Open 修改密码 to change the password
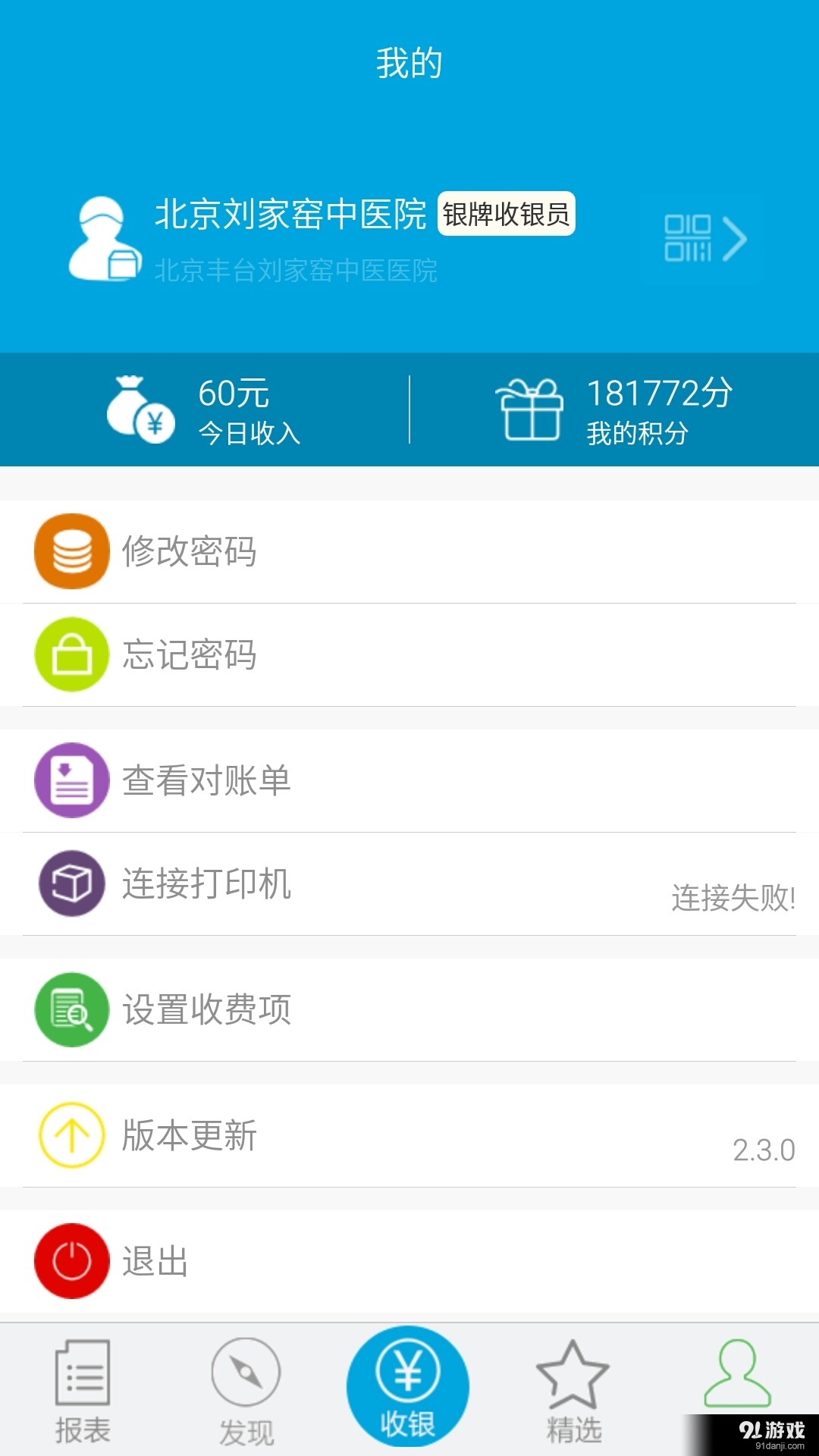 tap(409, 551)
